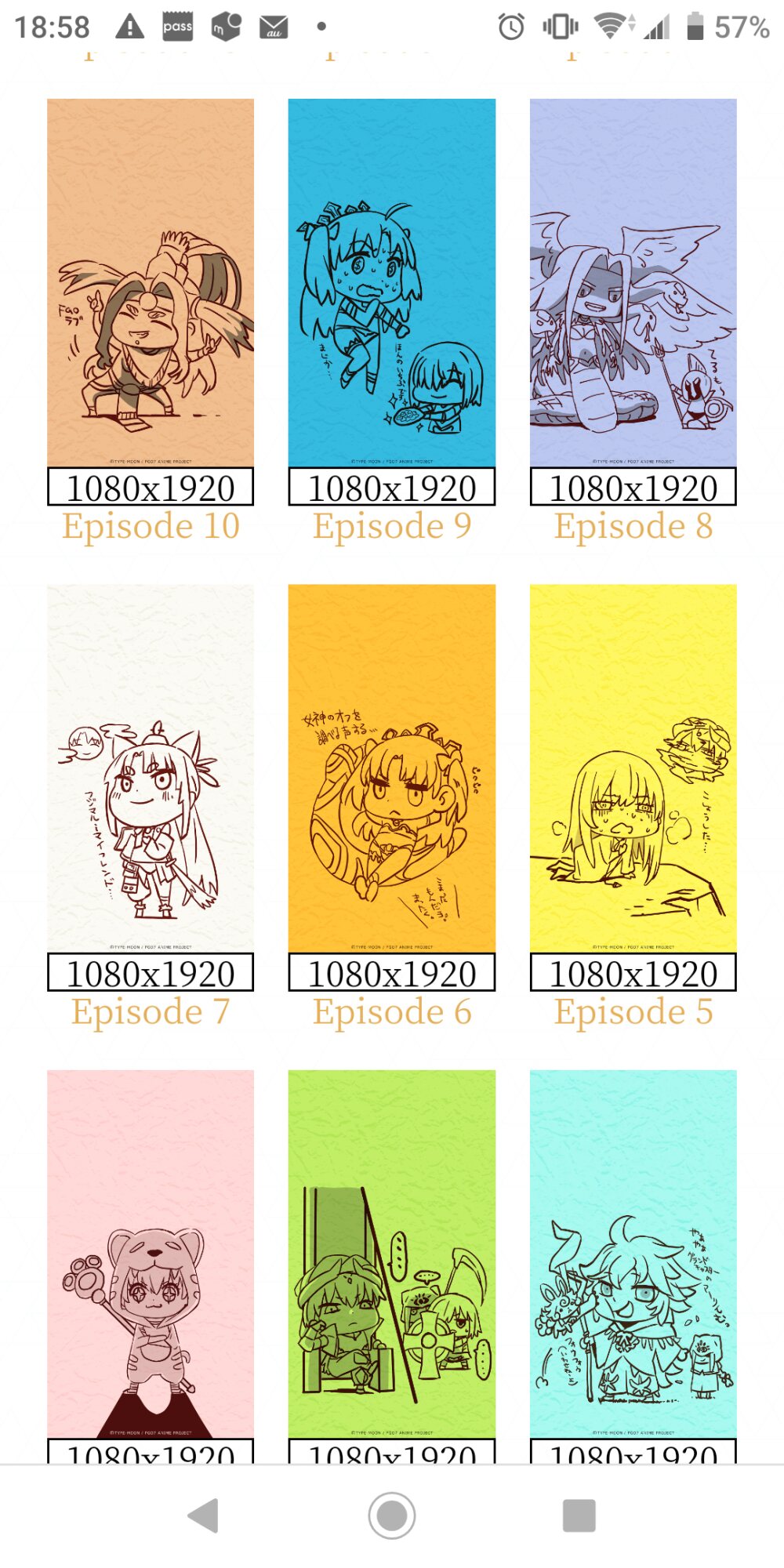Viewport: 784px width, 1568px height.
Task: Open the Episode 6 wallpaper image
Action: (392, 768)
